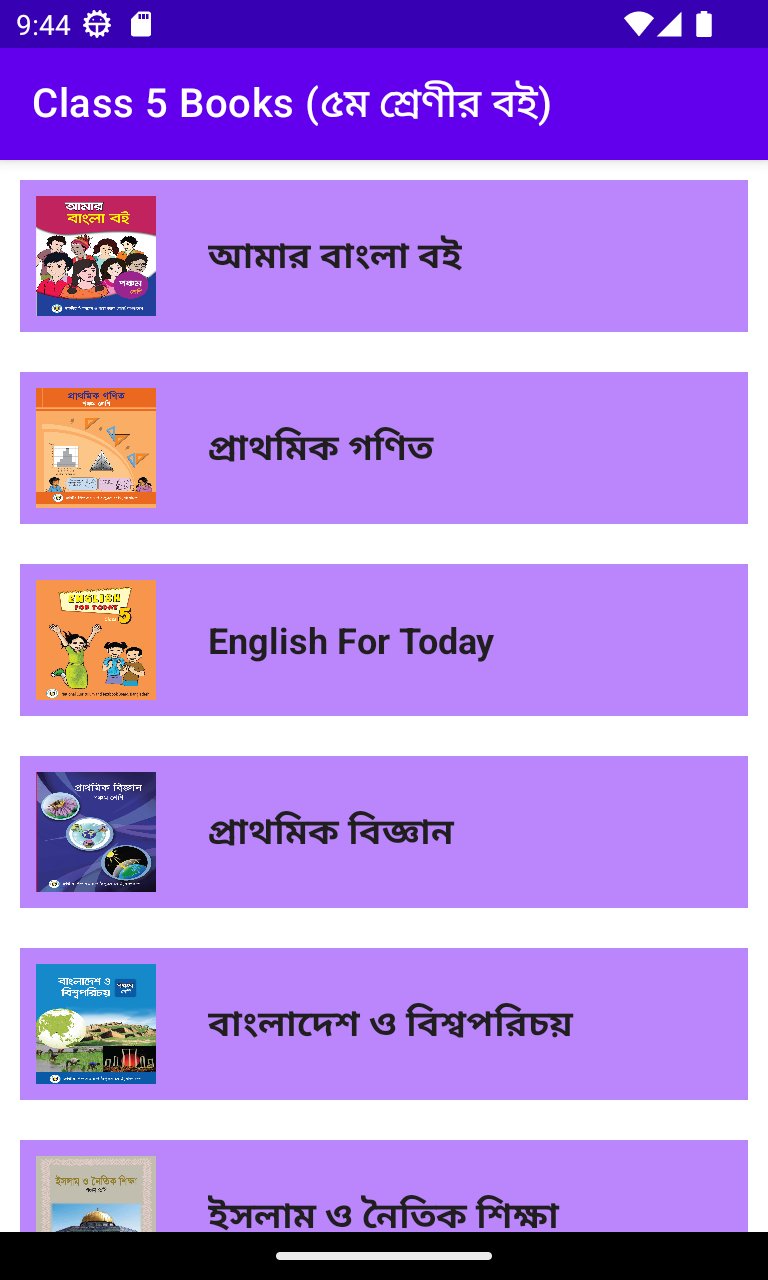Open the প্রাথমিক গণিত book
Screen dimensions: 768x1280
pos(384,447)
